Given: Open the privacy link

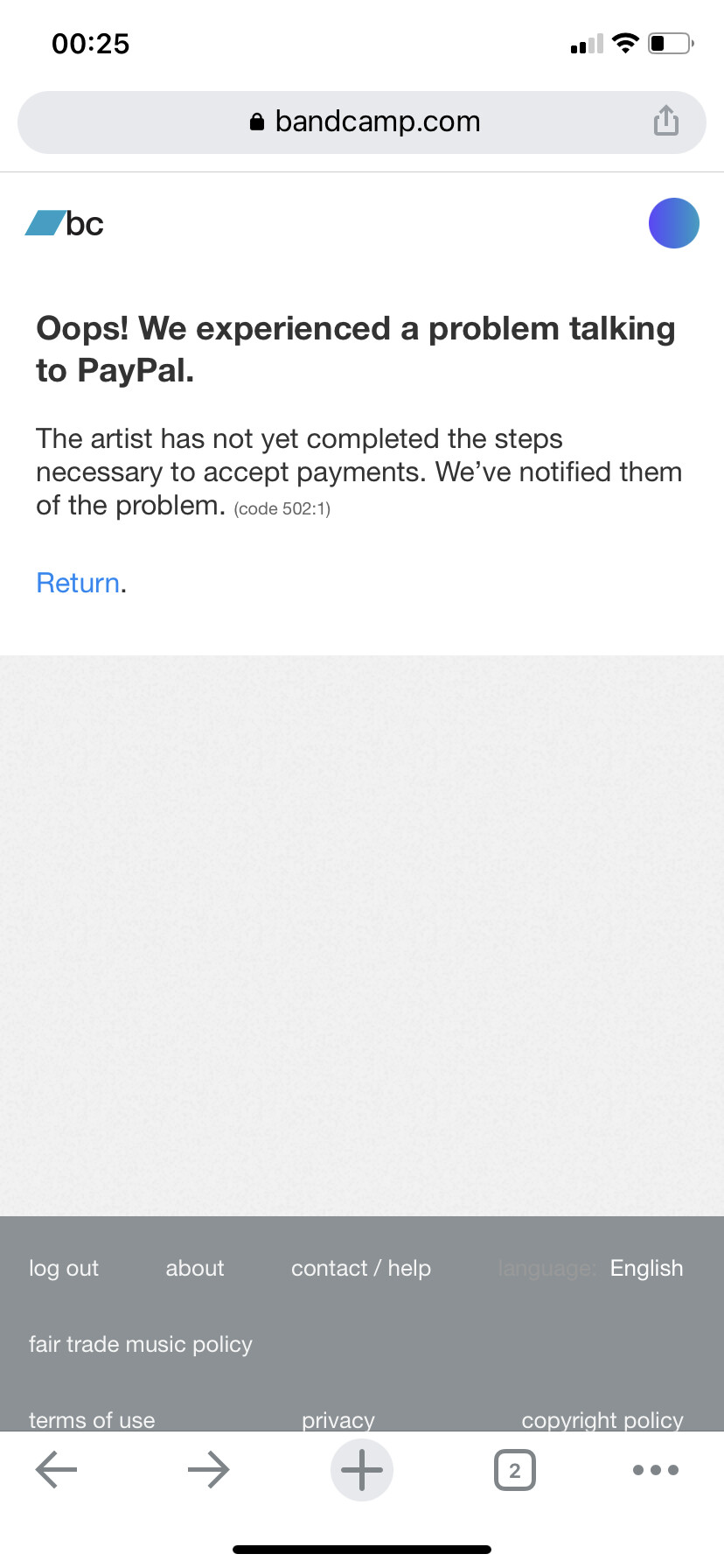Looking at the screenshot, I should coord(338,1419).
